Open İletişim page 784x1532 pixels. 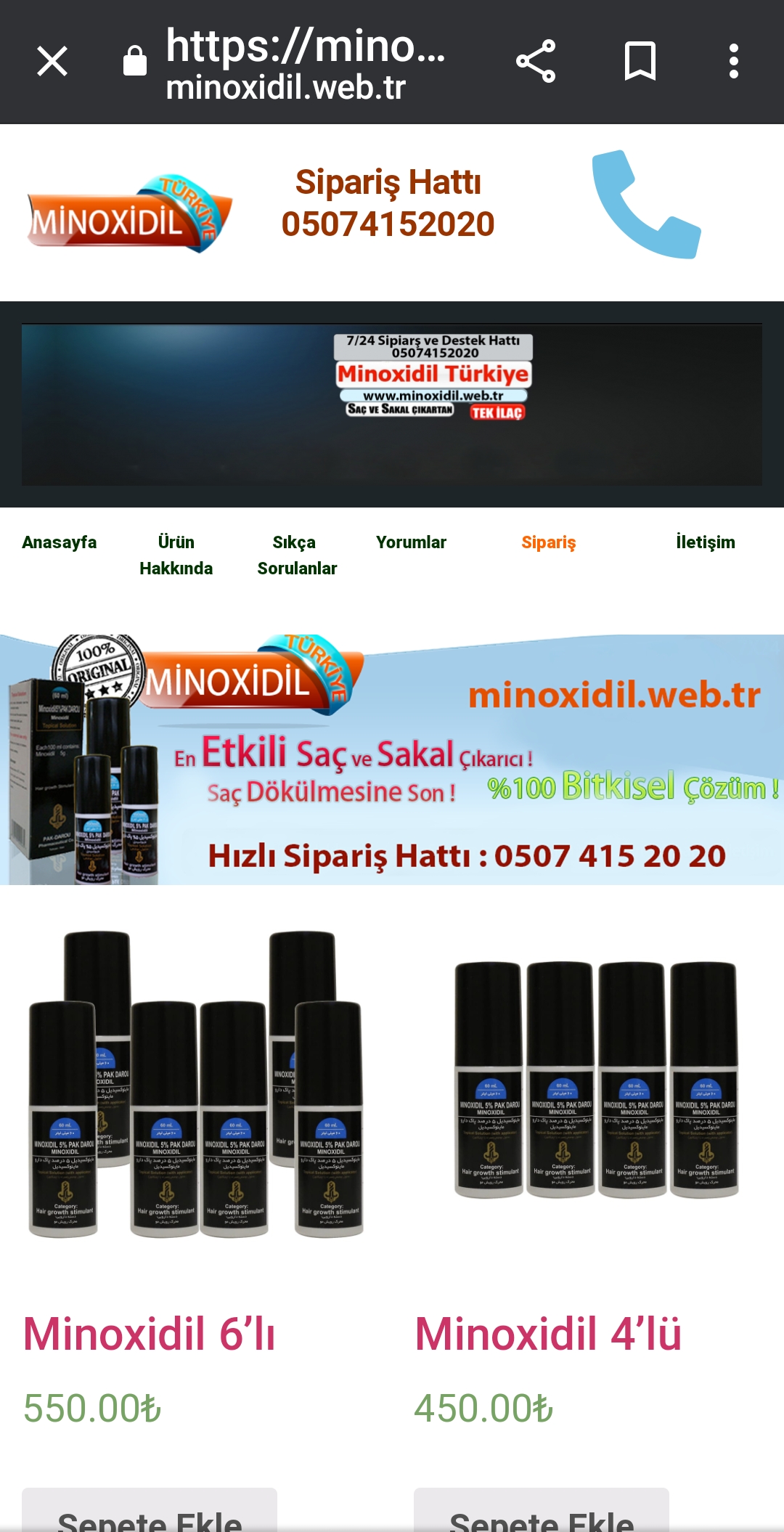coord(705,542)
